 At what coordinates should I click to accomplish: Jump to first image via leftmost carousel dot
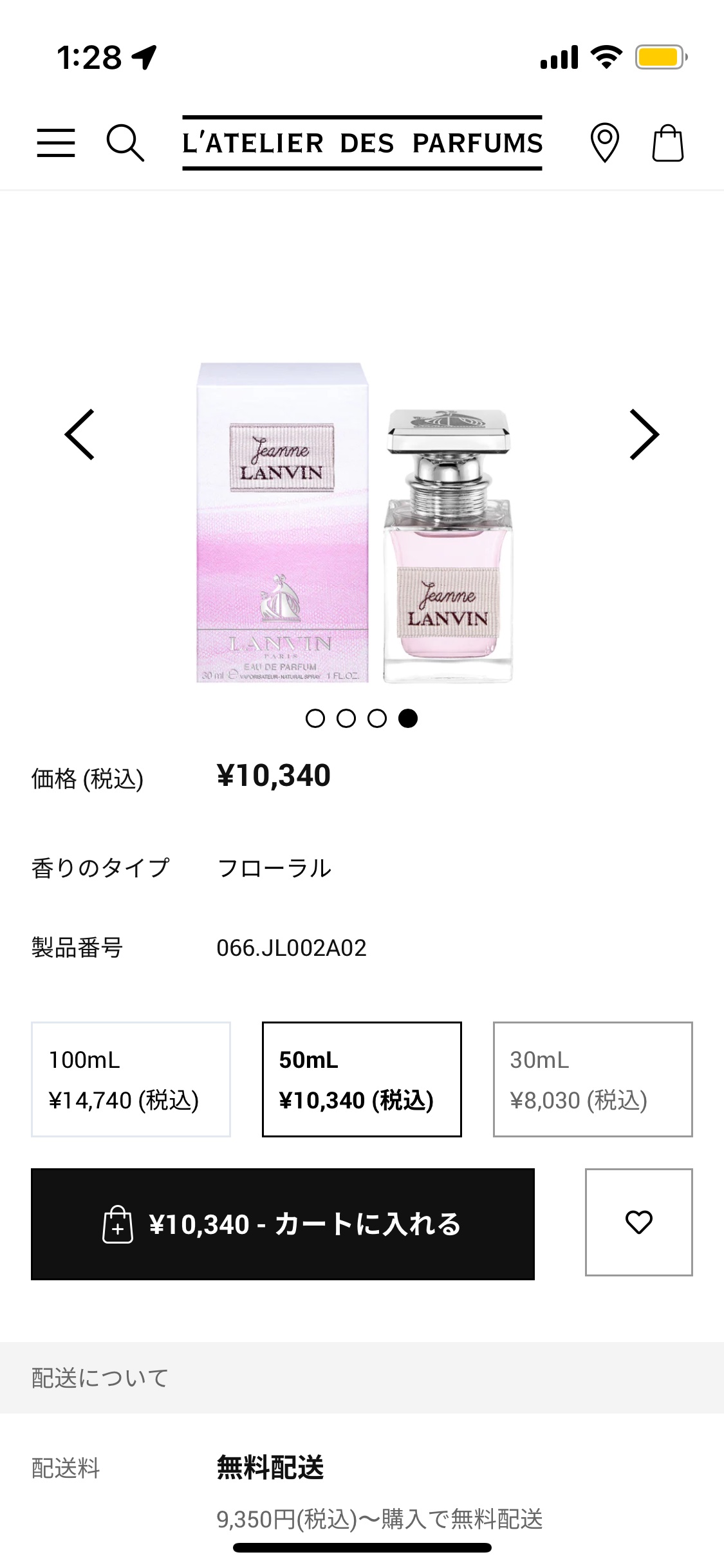(x=317, y=718)
